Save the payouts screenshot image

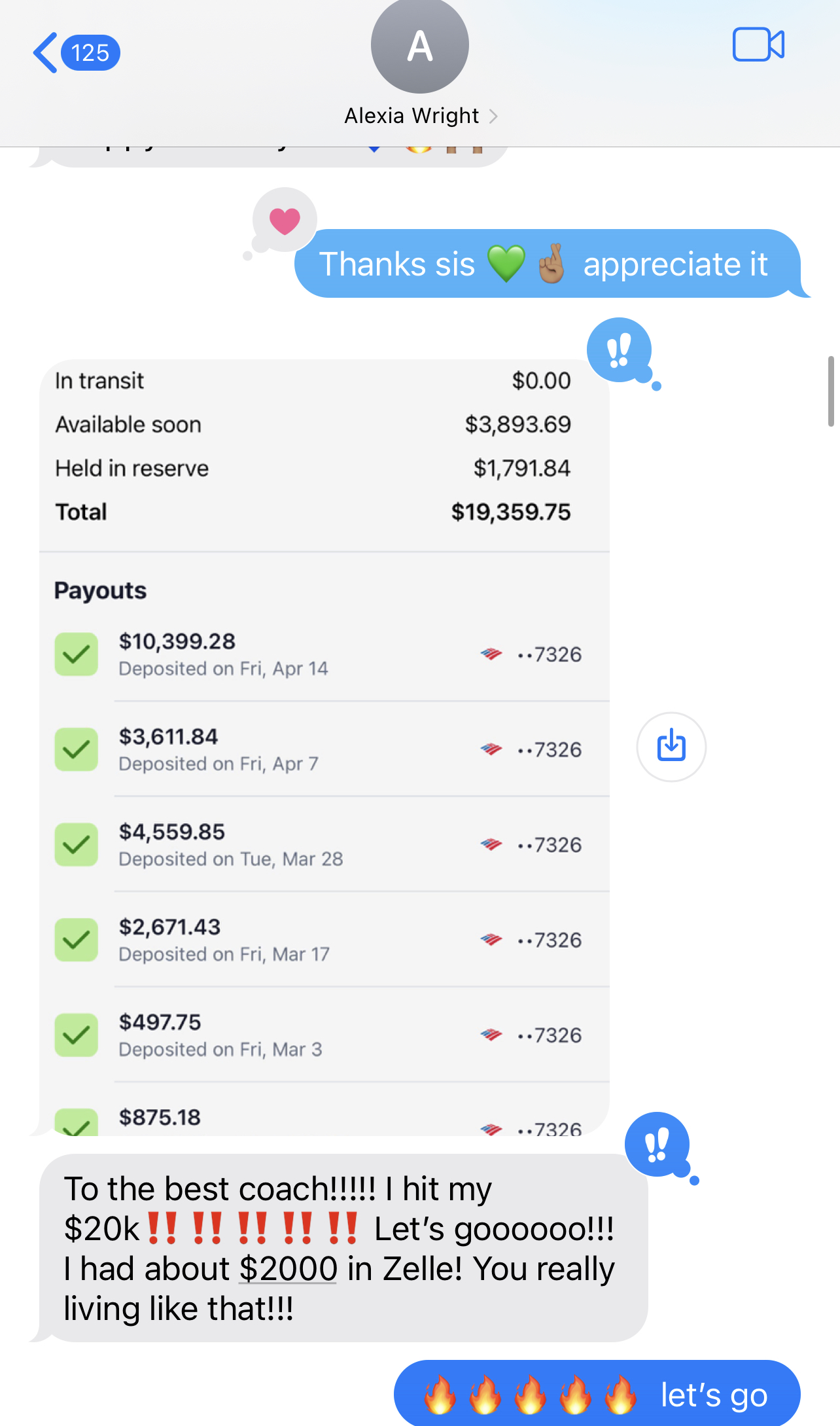[x=671, y=747]
